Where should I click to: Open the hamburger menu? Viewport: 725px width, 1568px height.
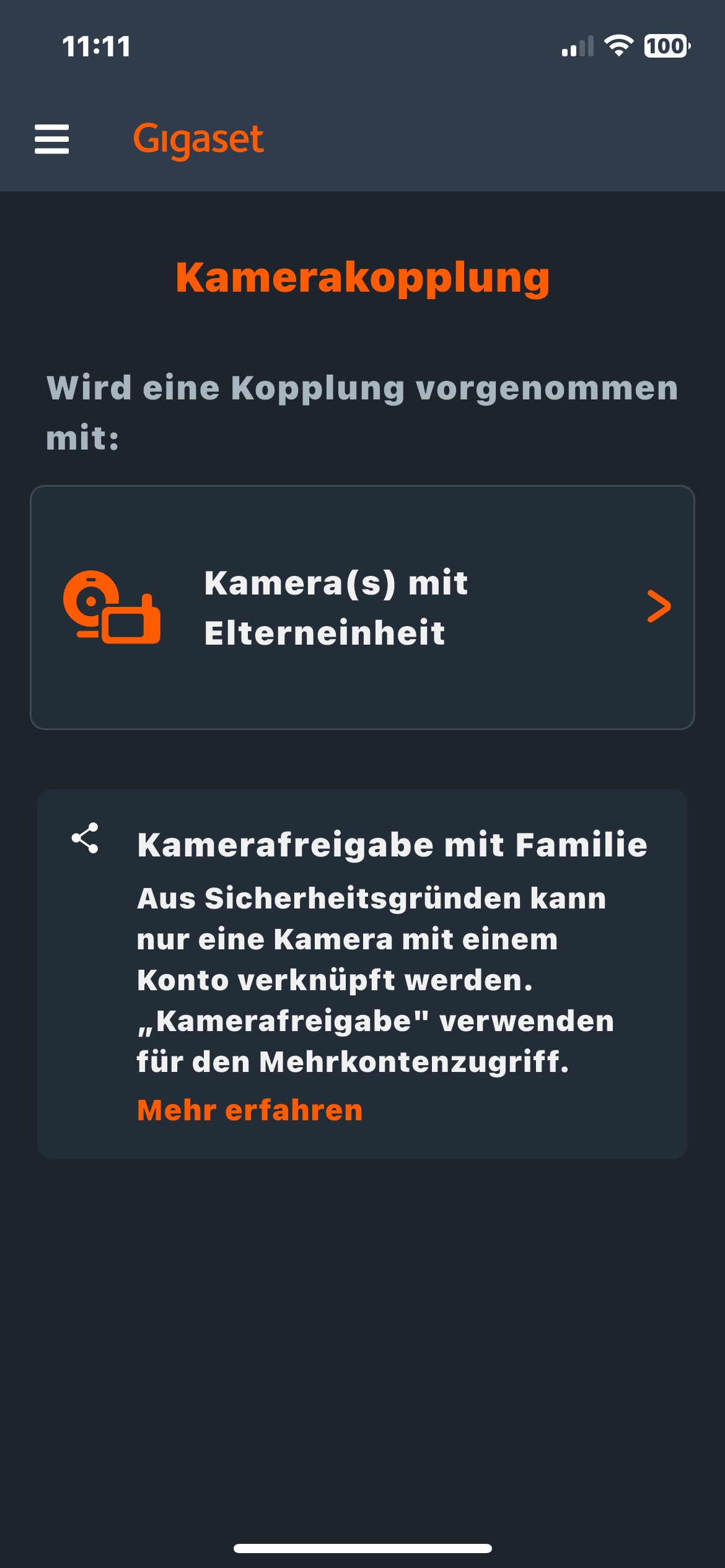tap(51, 139)
